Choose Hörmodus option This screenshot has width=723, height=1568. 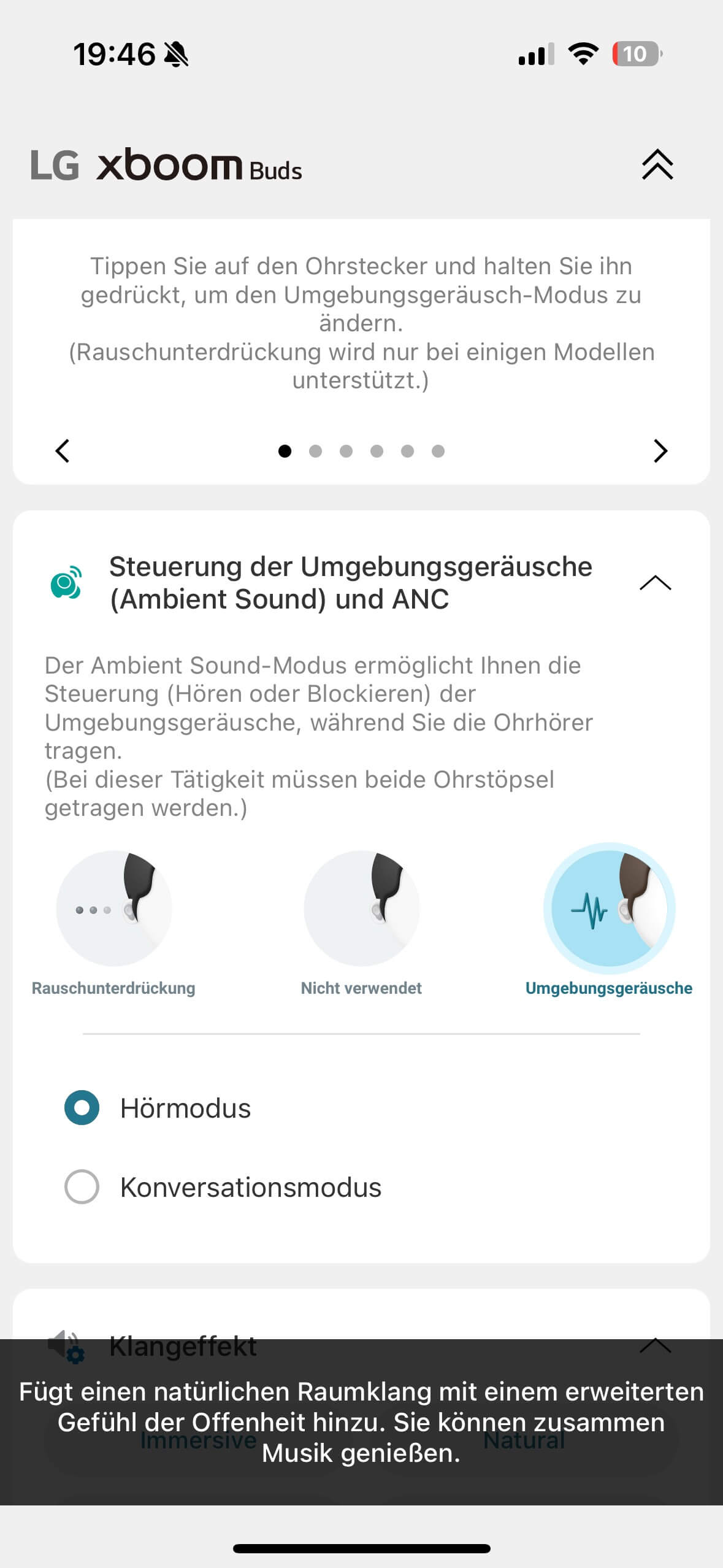tap(82, 1108)
